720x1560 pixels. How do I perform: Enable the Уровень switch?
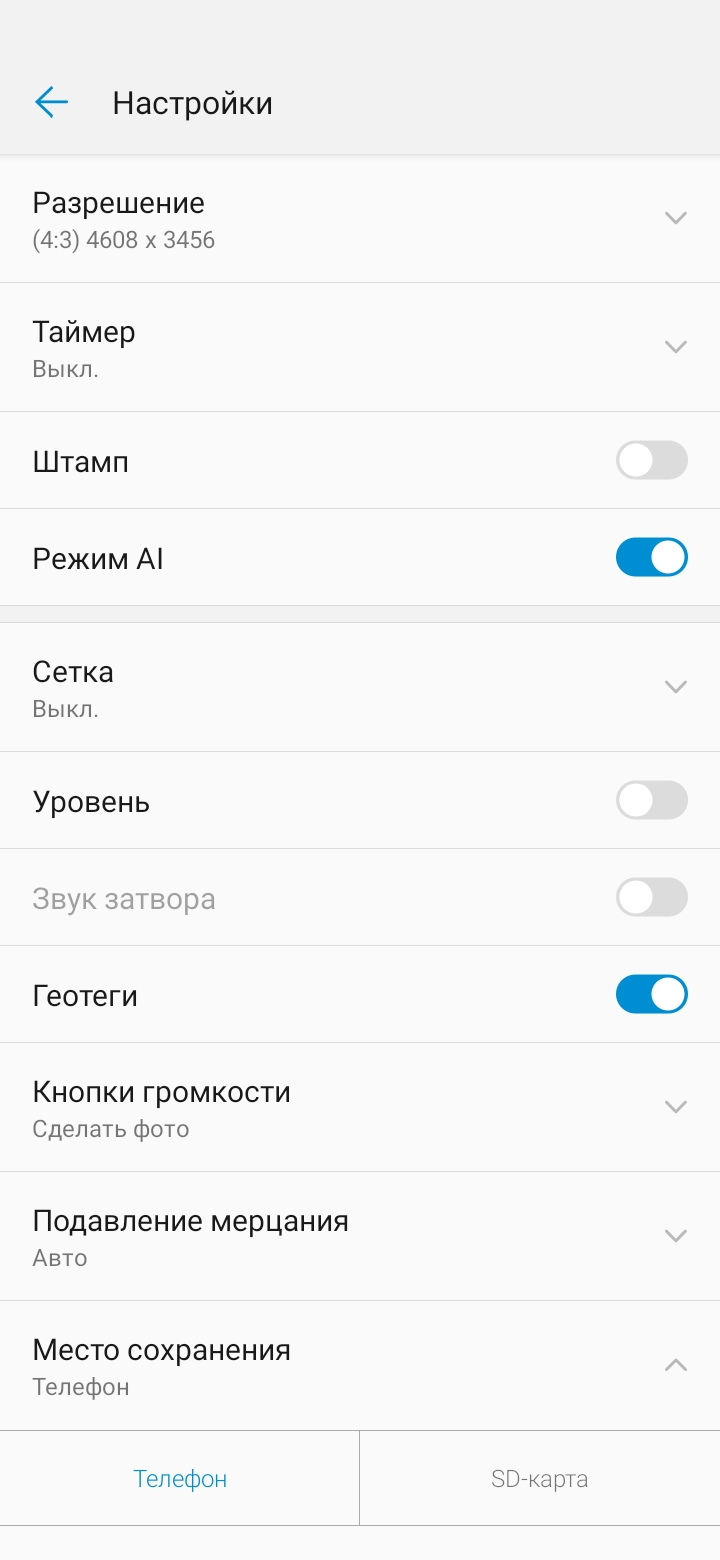651,800
